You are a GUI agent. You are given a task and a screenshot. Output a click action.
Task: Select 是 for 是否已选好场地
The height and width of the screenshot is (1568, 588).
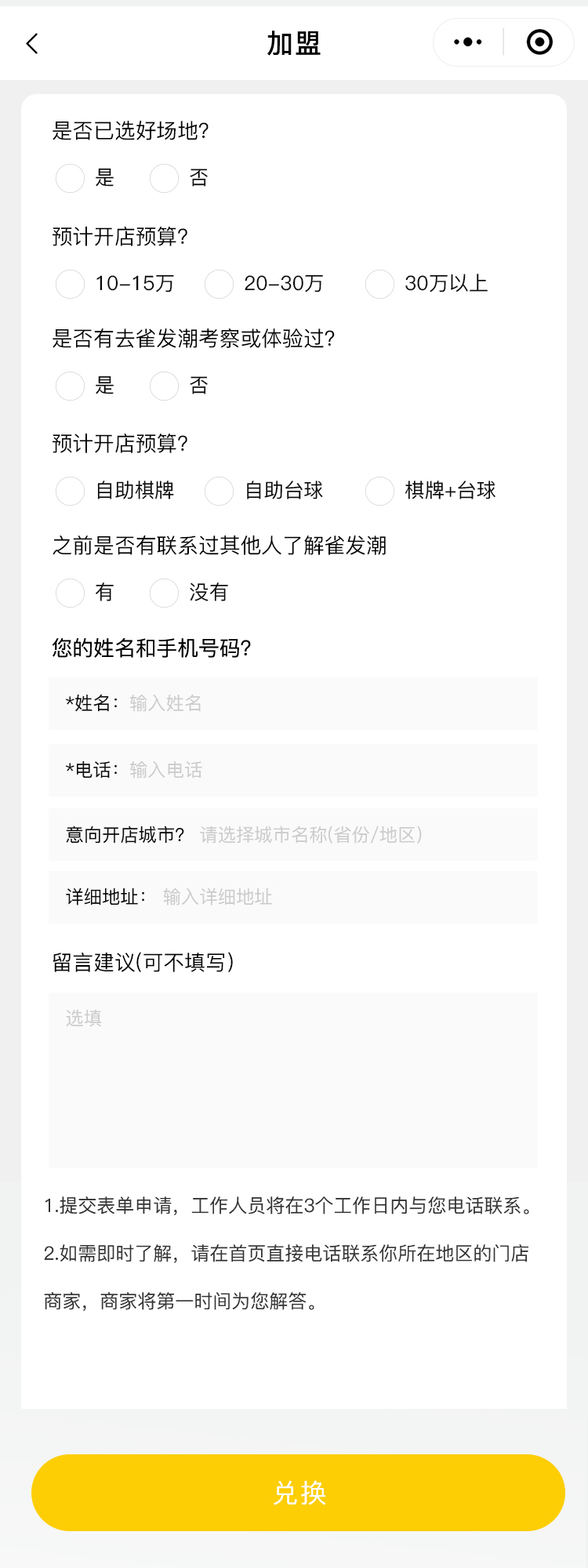[x=70, y=178]
